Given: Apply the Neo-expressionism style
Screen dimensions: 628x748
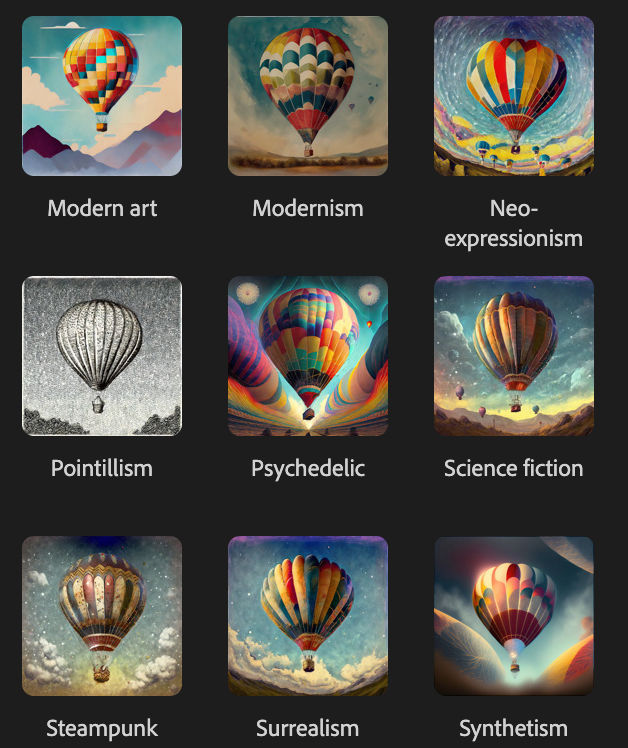Looking at the screenshot, I should tap(514, 96).
